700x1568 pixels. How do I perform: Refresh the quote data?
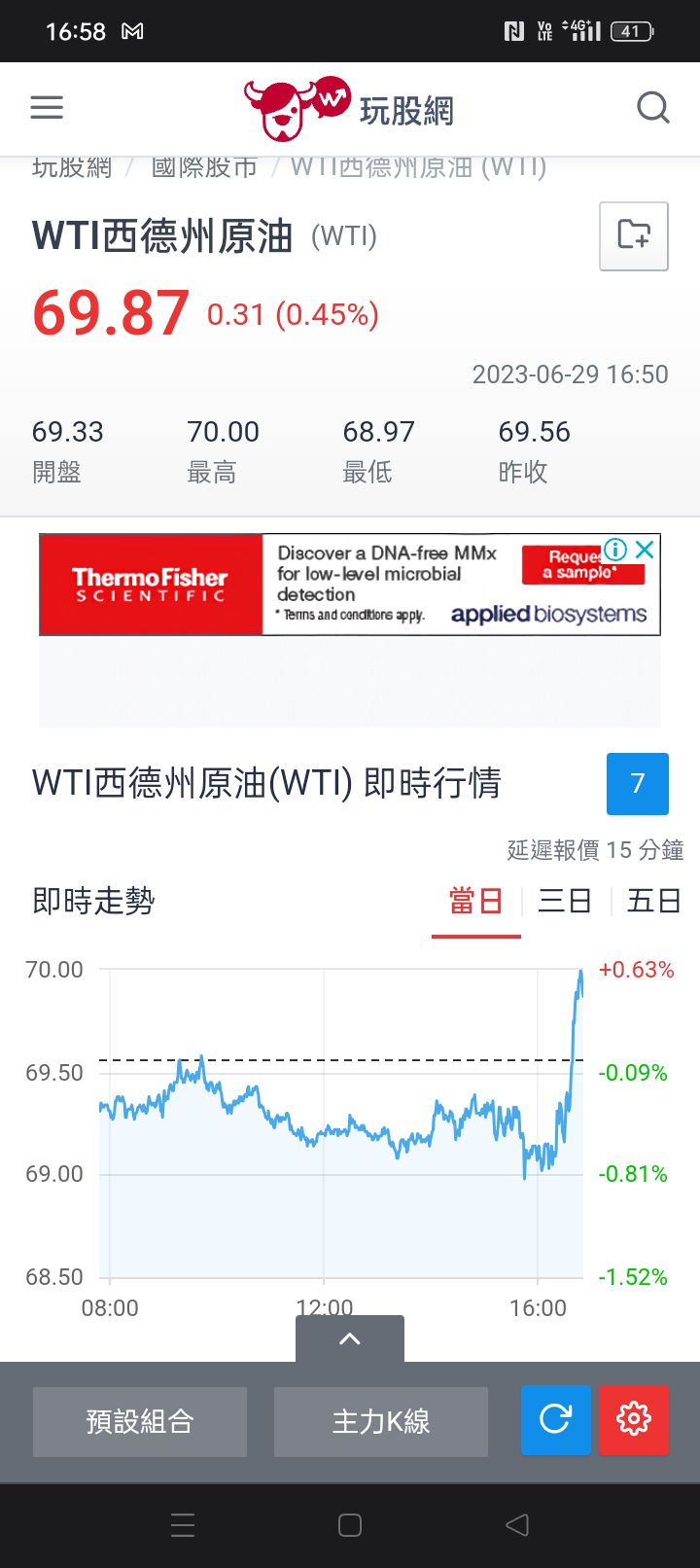click(x=555, y=1419)
